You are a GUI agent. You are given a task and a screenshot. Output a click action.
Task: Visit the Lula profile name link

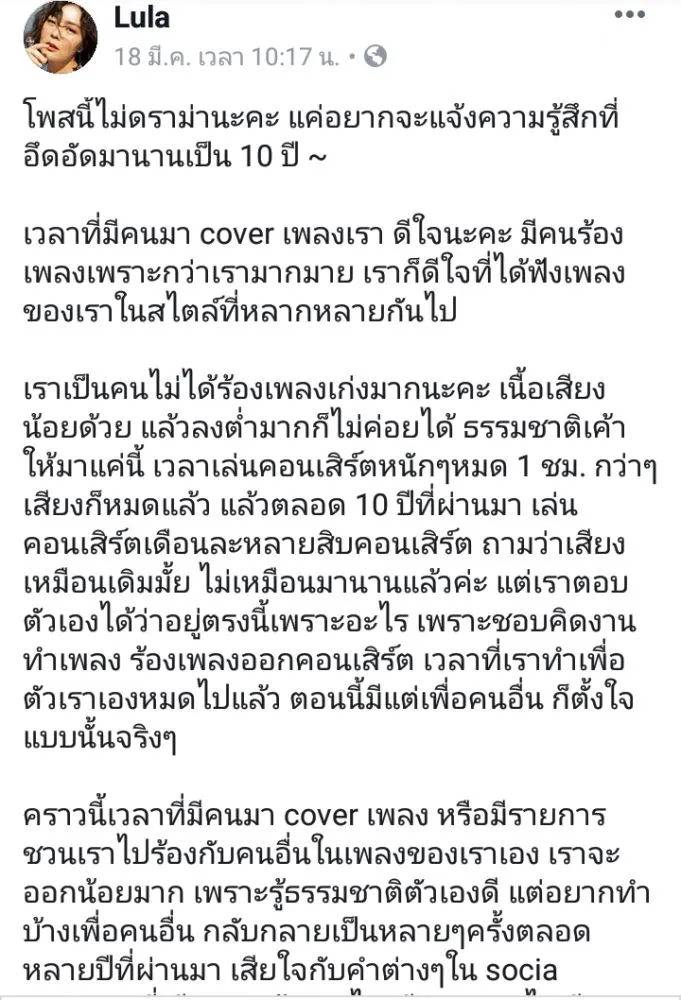[142, 18]
